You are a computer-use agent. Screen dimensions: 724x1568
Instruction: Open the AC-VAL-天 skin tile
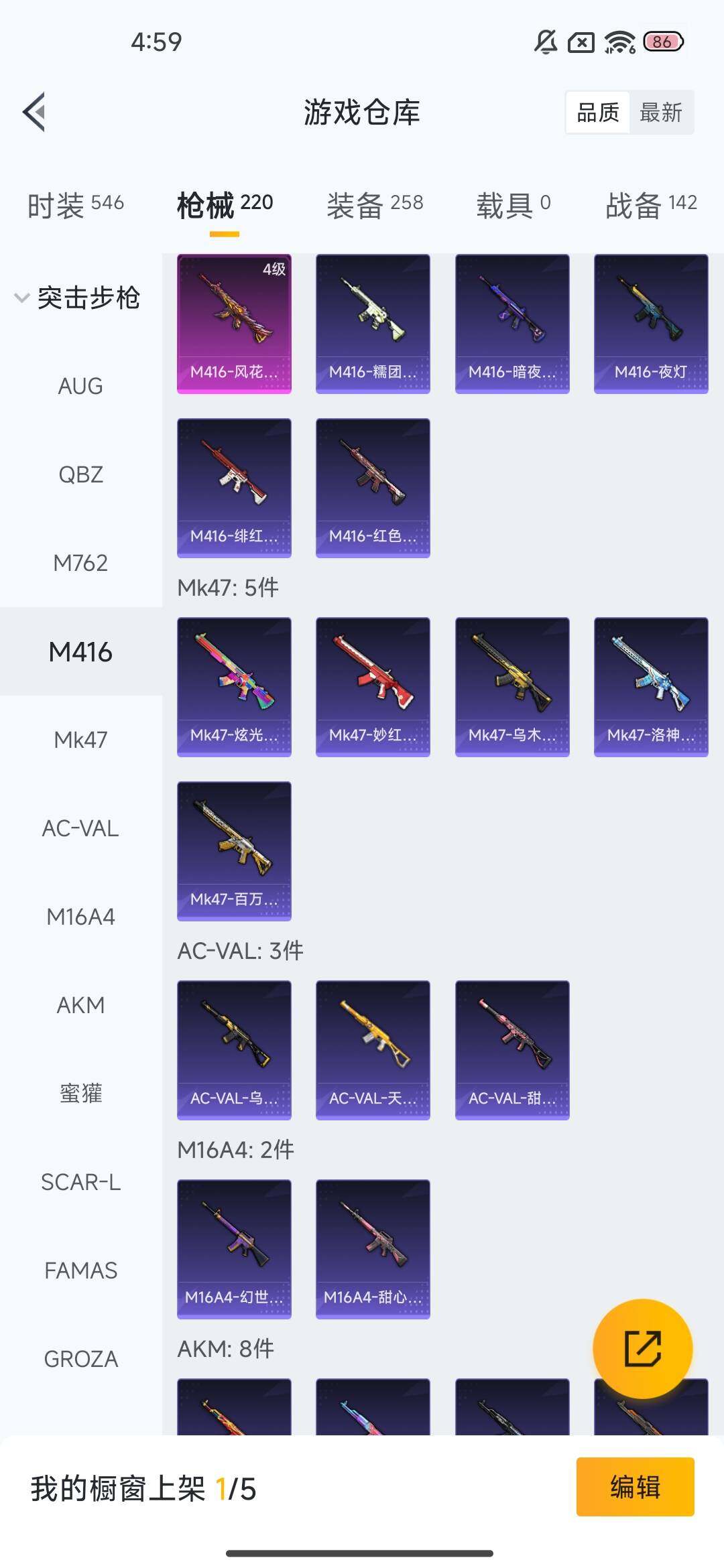(x=373, y=1049)
